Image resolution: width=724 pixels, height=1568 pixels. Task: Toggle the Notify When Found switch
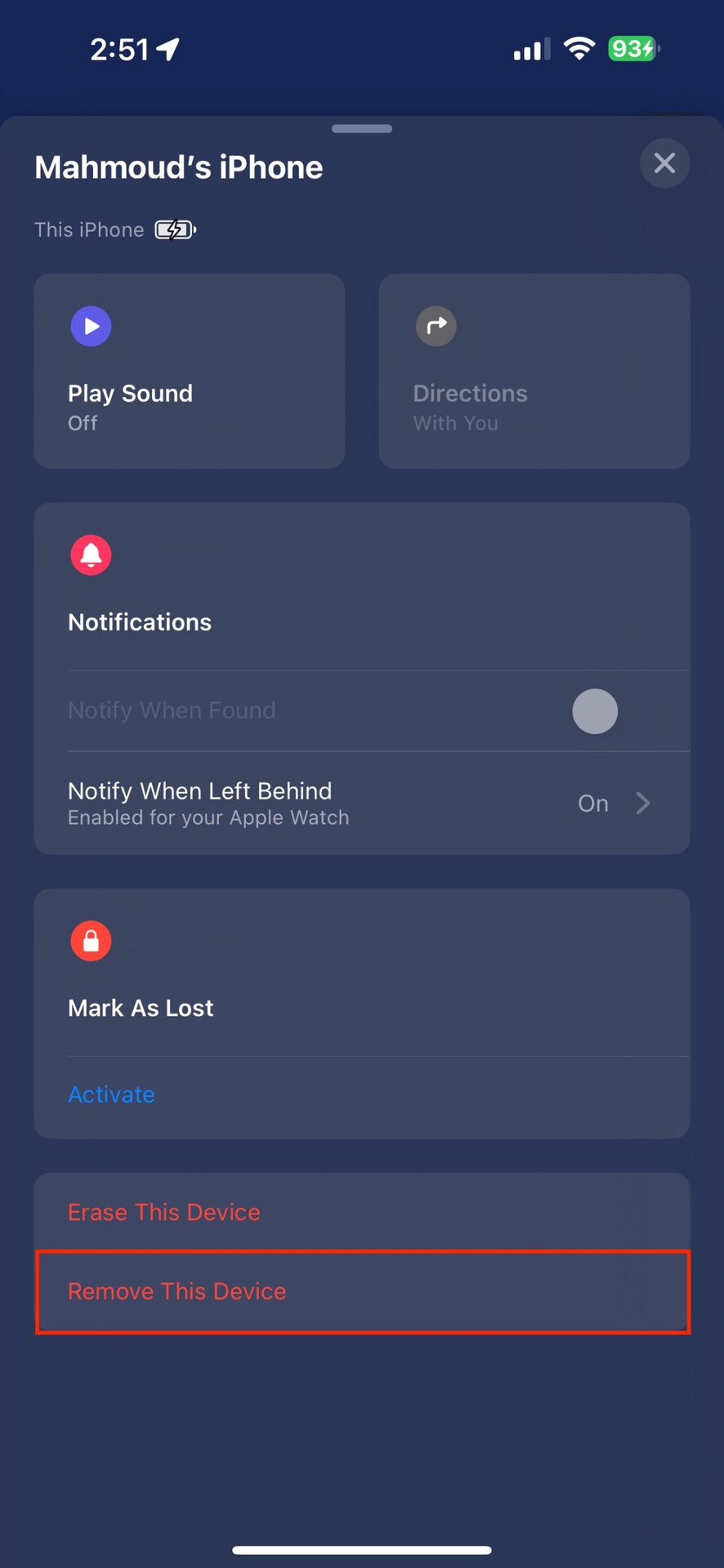point(605,710)
